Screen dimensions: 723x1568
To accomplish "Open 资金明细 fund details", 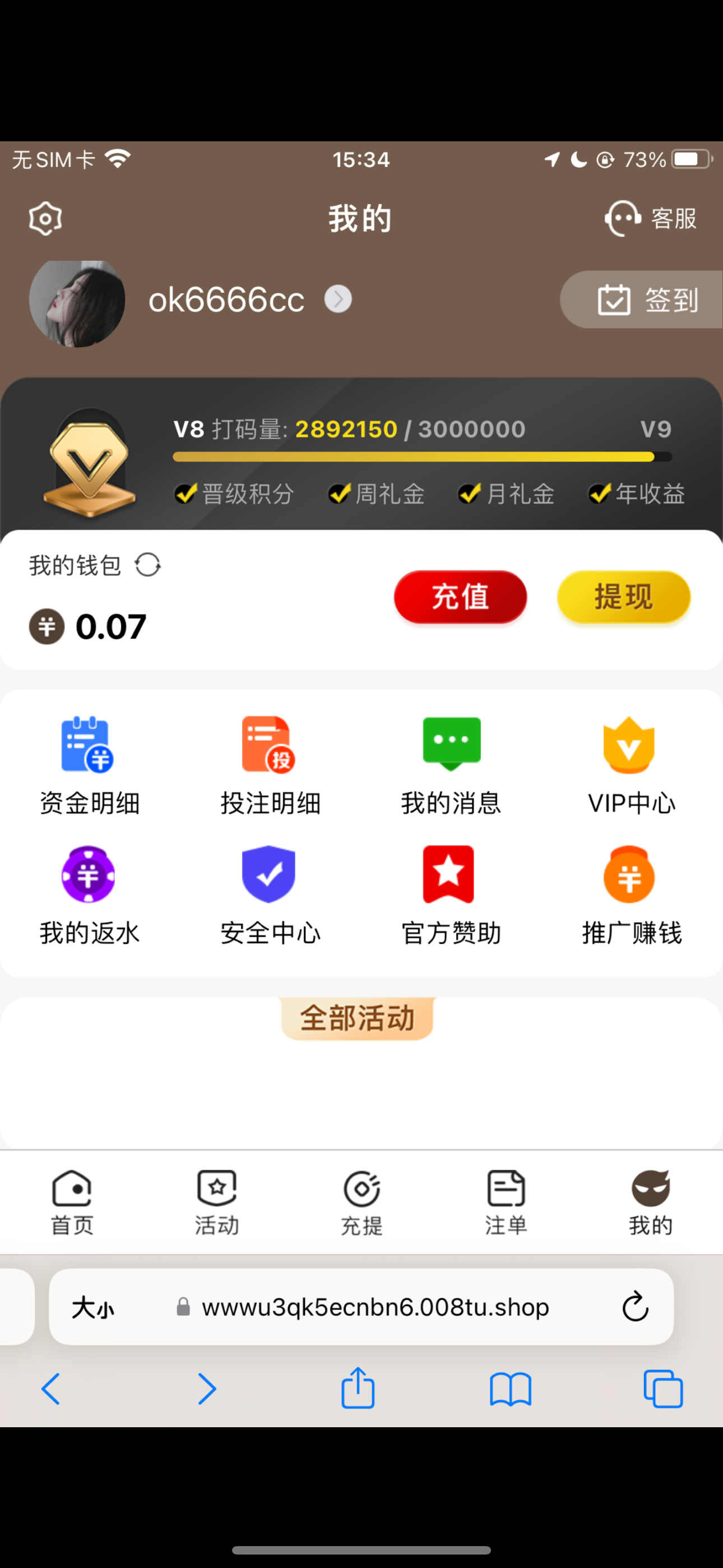I will pos(89,765).
